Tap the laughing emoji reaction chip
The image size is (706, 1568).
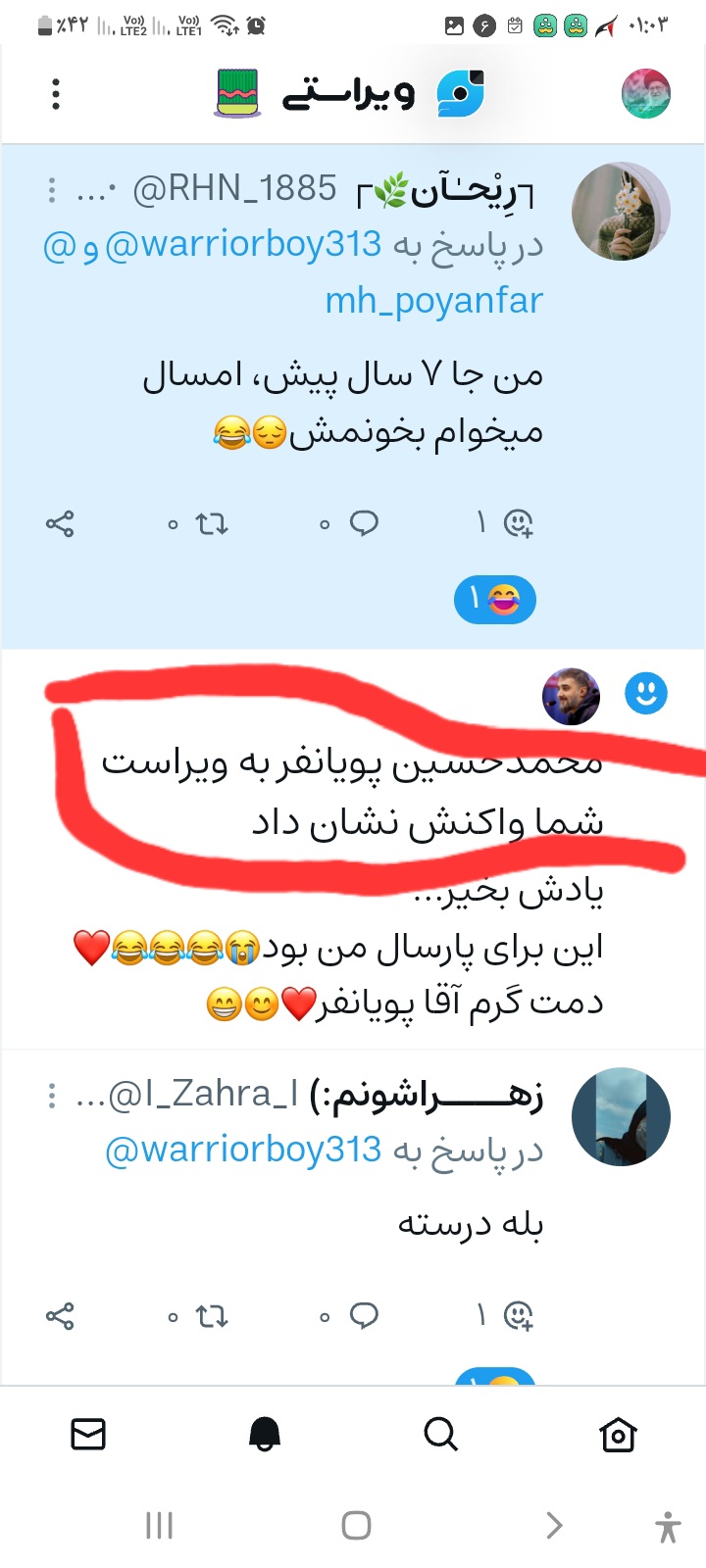pyautogui.click(x=495, y=599)
